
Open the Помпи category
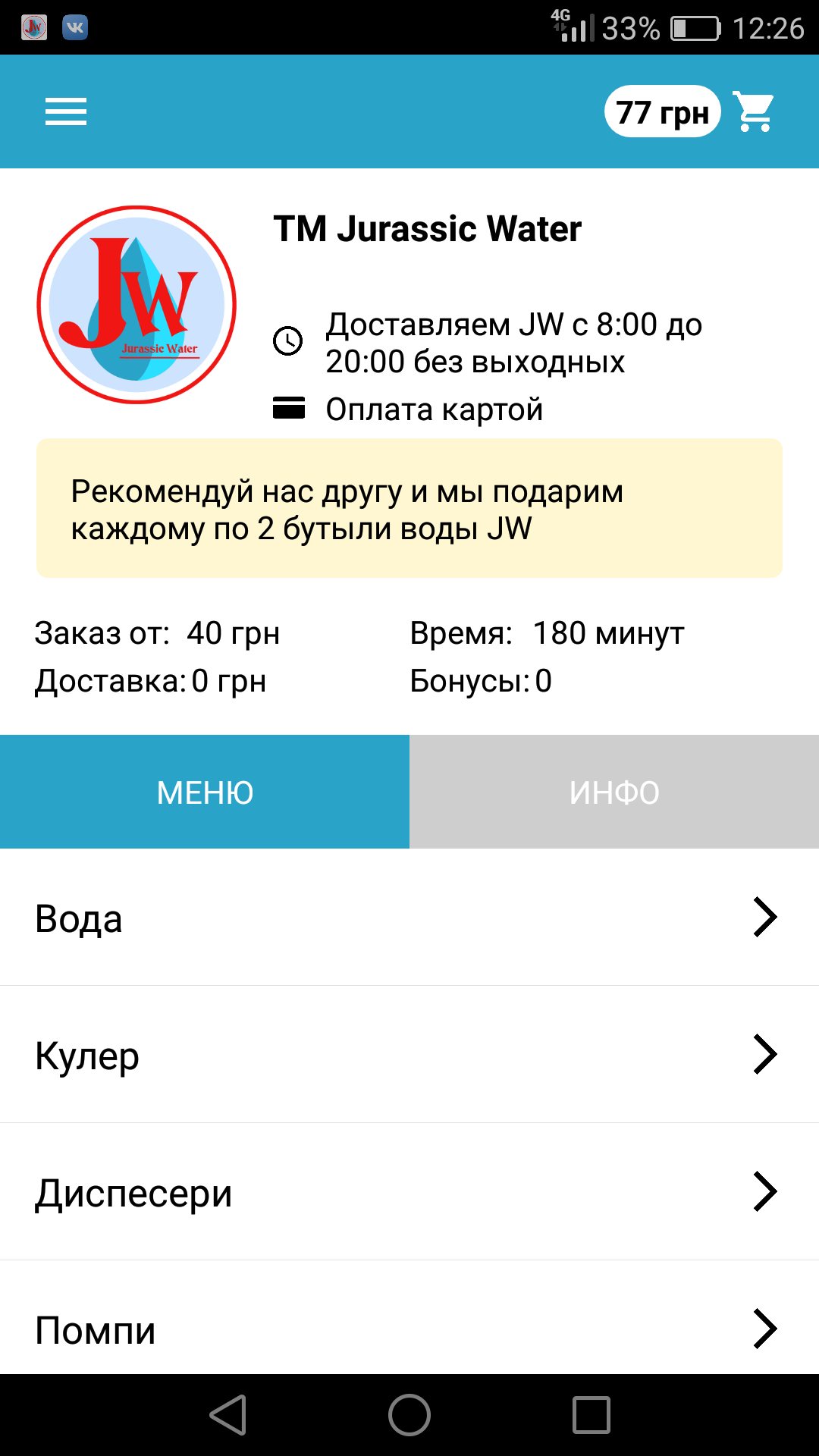(409, 1318)
